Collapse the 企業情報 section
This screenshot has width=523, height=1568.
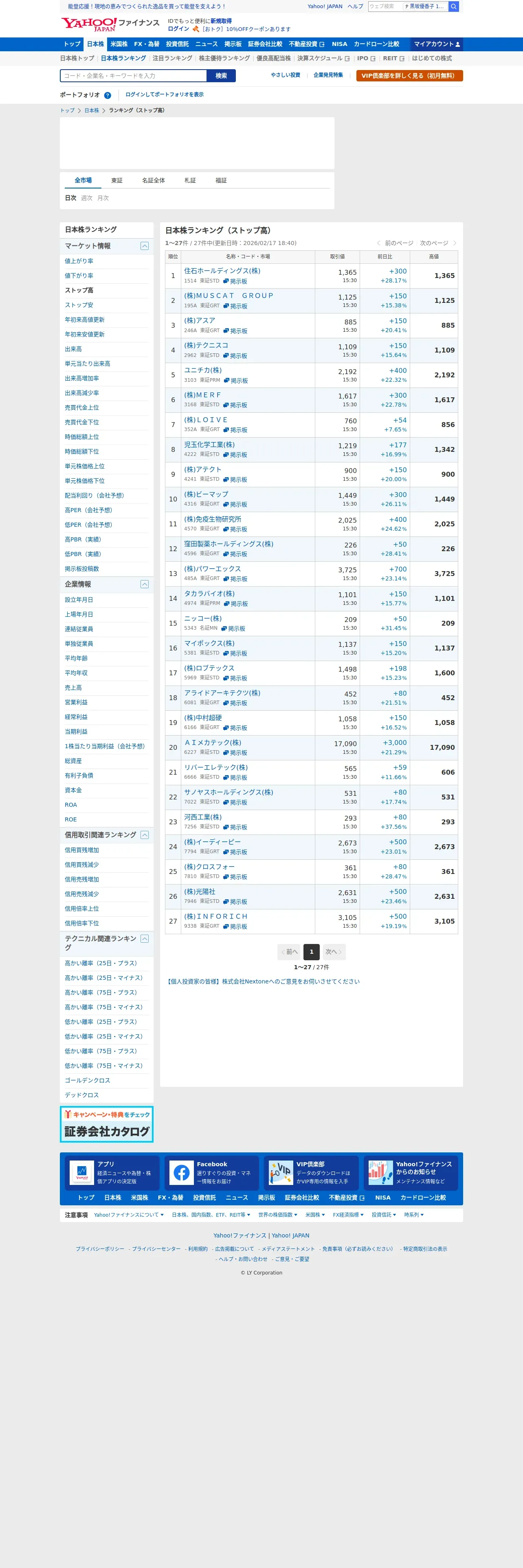144,584
